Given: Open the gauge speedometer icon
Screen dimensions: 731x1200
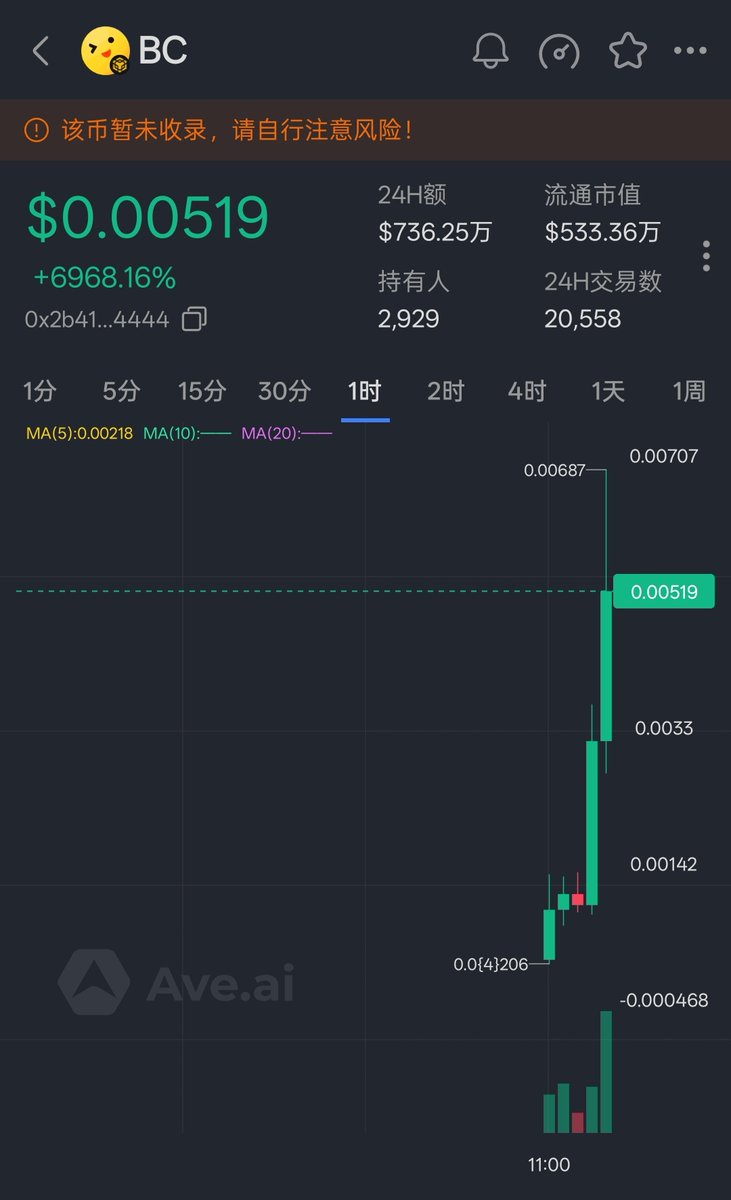Looking at the screenshot, I should click(558, 51).
